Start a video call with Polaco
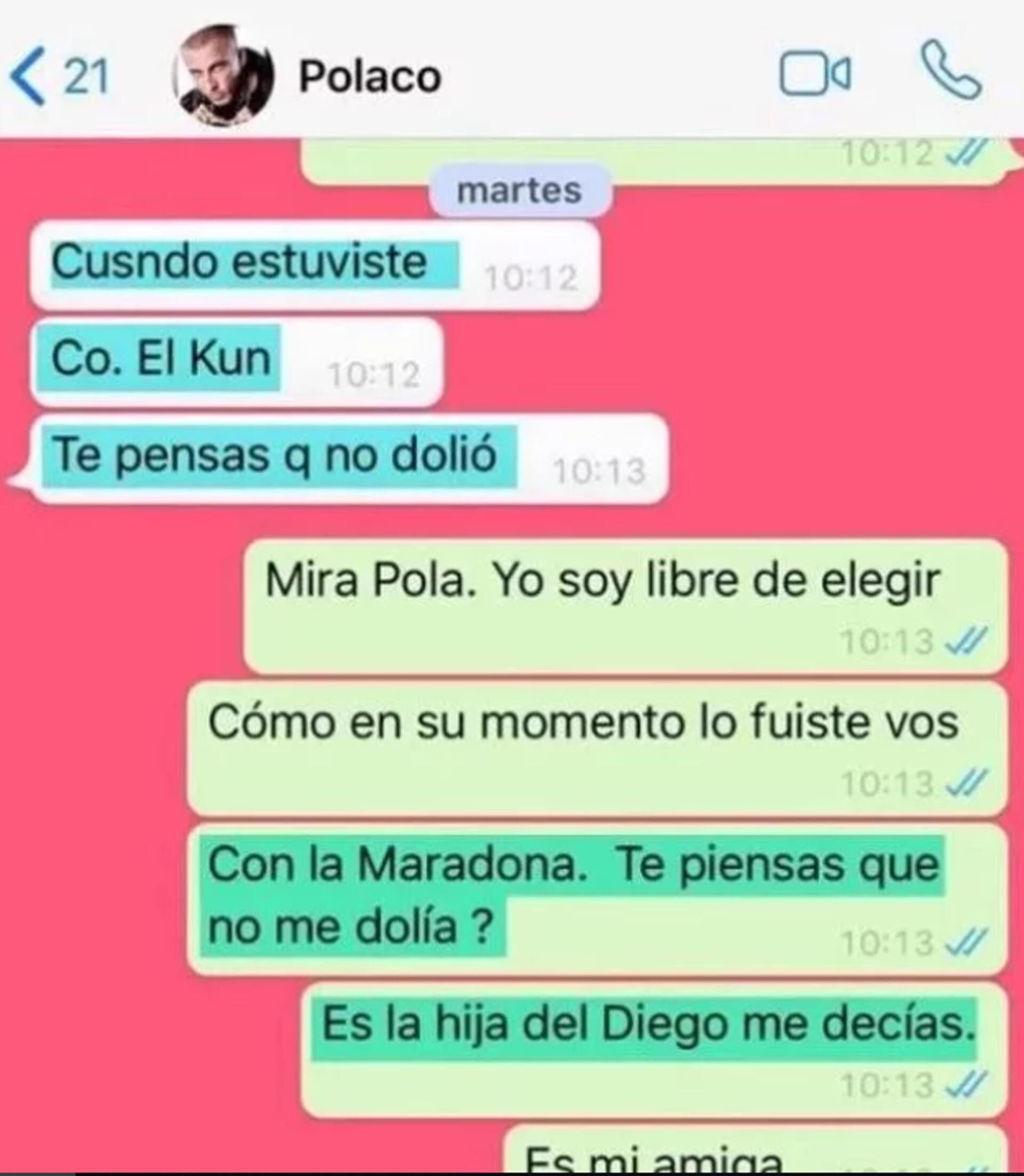Image resolution: width=1024 pixels, height=1176 pixels. [x=815, y=75]
